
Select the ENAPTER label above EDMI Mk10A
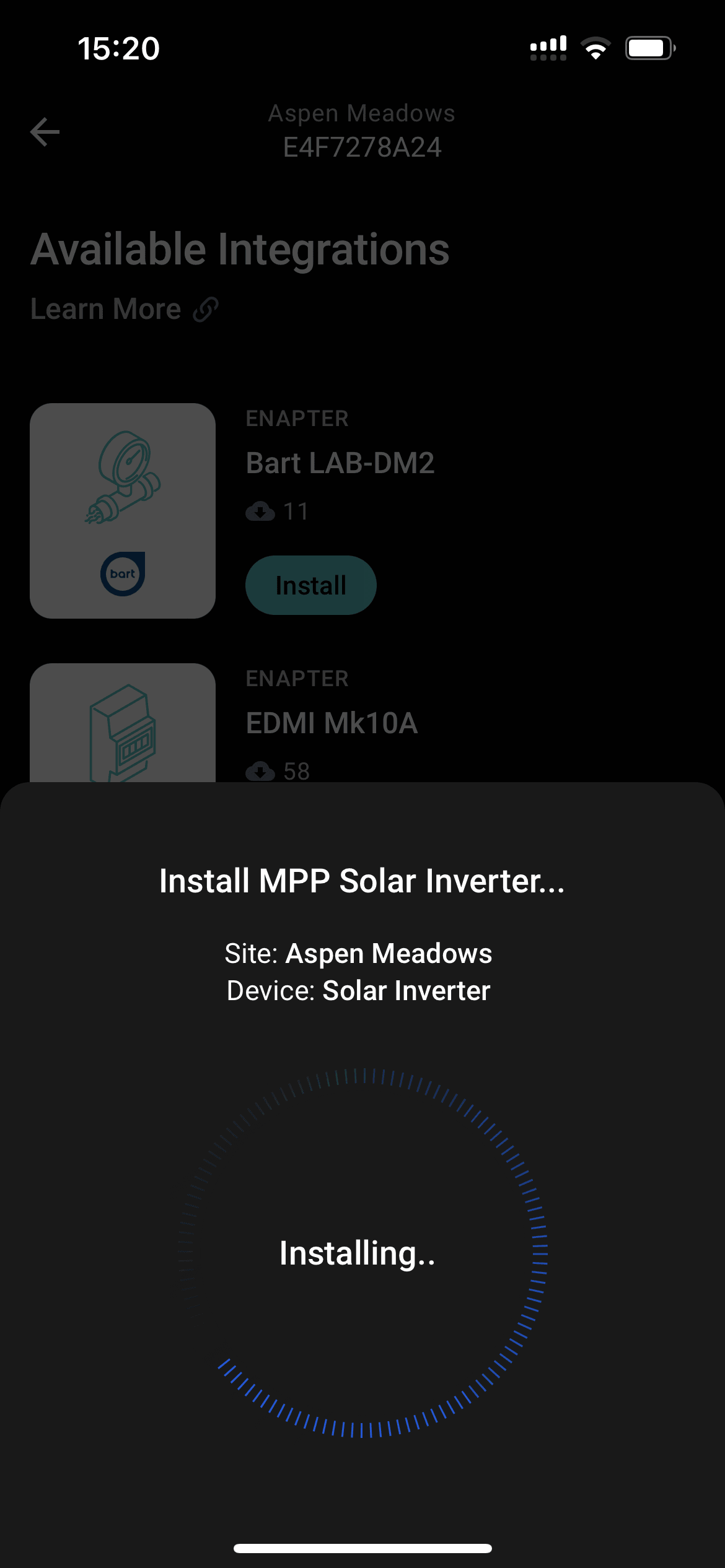[297, 677]
